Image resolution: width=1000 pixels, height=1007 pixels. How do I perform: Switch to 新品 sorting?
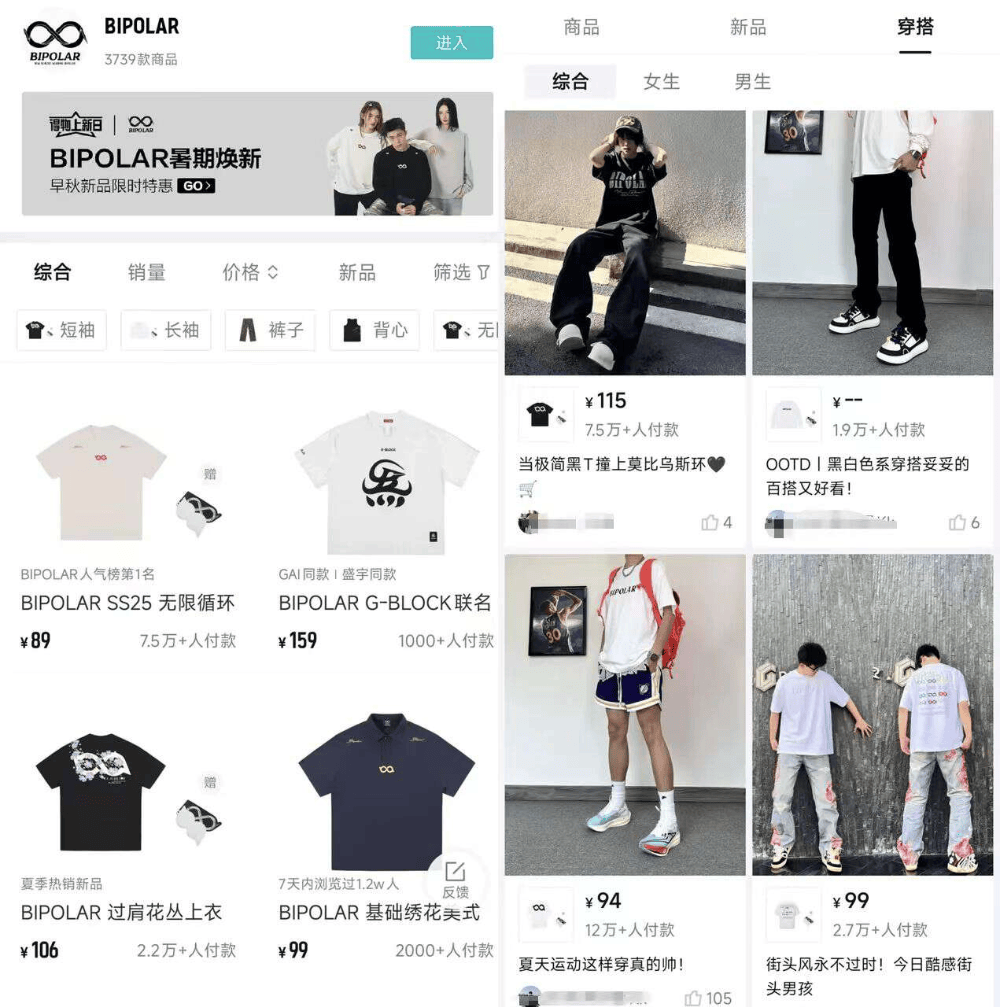pos(357,272)
